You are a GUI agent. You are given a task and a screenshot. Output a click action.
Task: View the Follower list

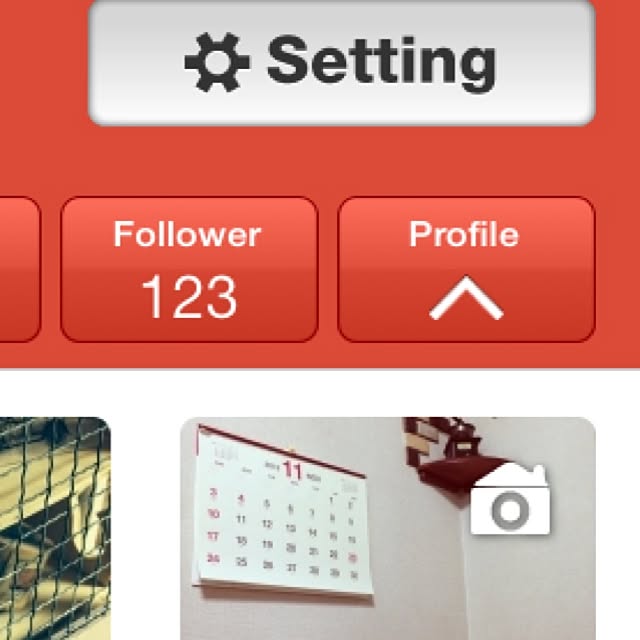click(x=189, y=269)
